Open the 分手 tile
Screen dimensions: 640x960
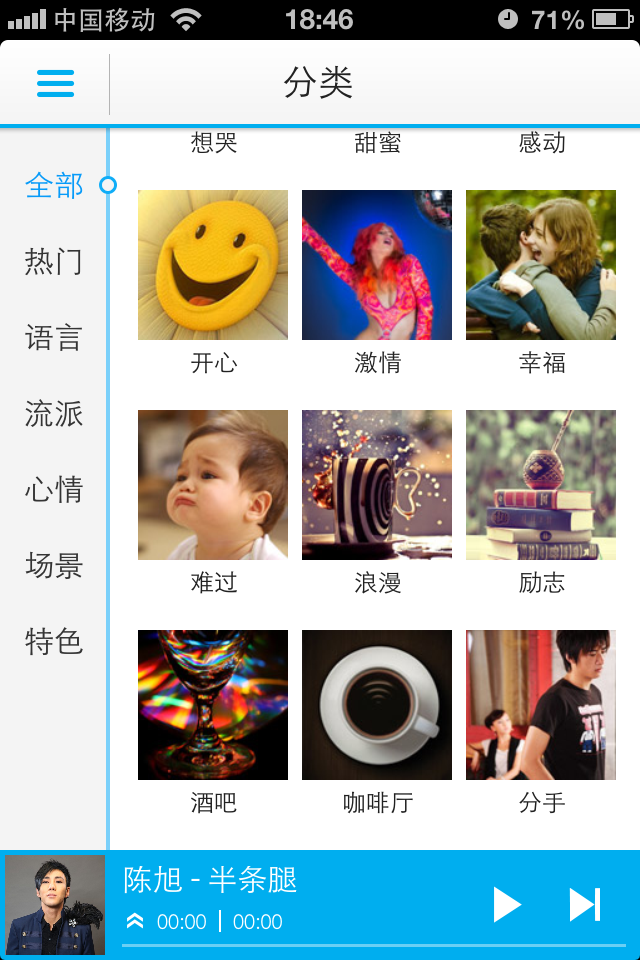[x=541, y=706]
